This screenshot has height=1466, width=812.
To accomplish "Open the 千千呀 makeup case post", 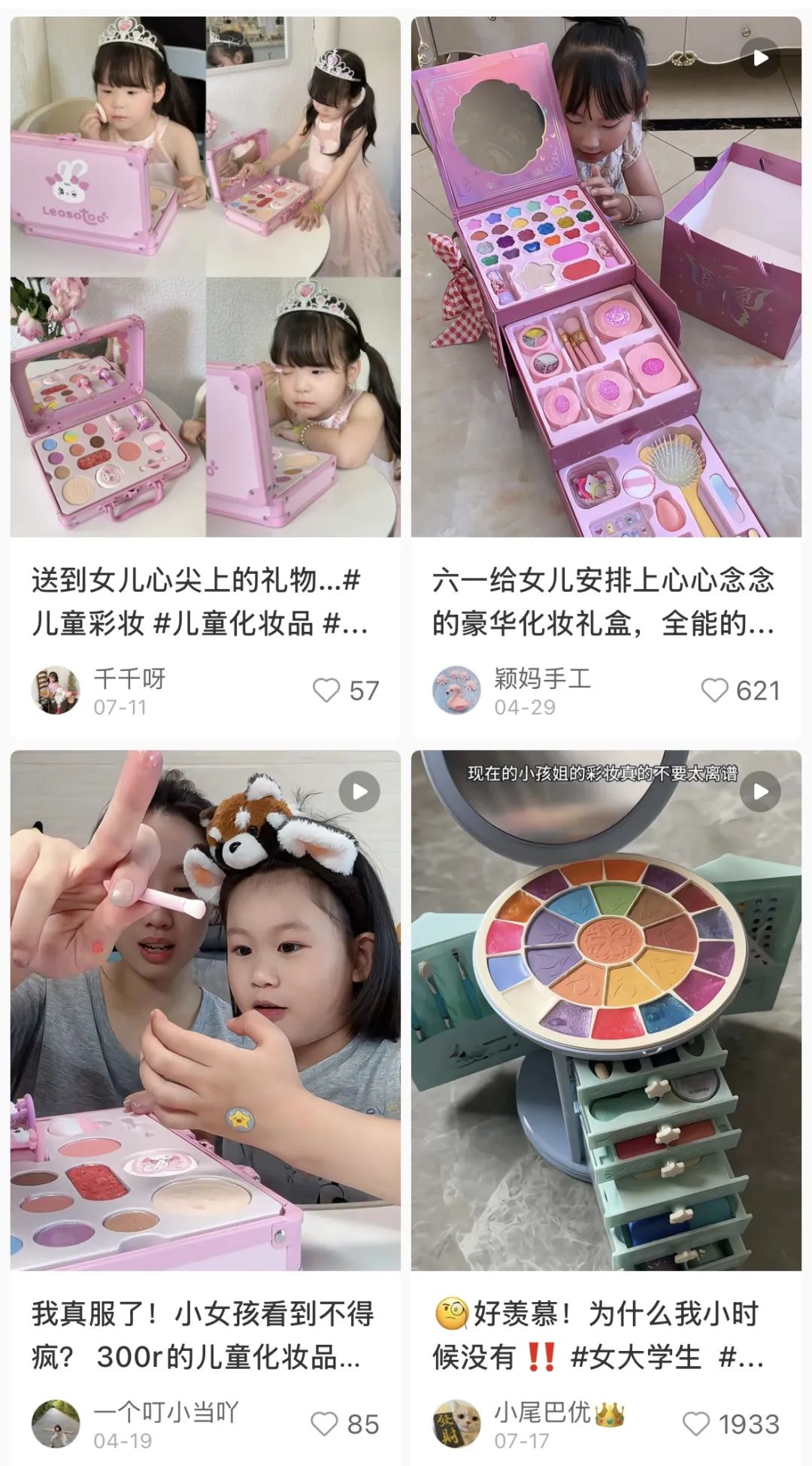I will [205, 277].
